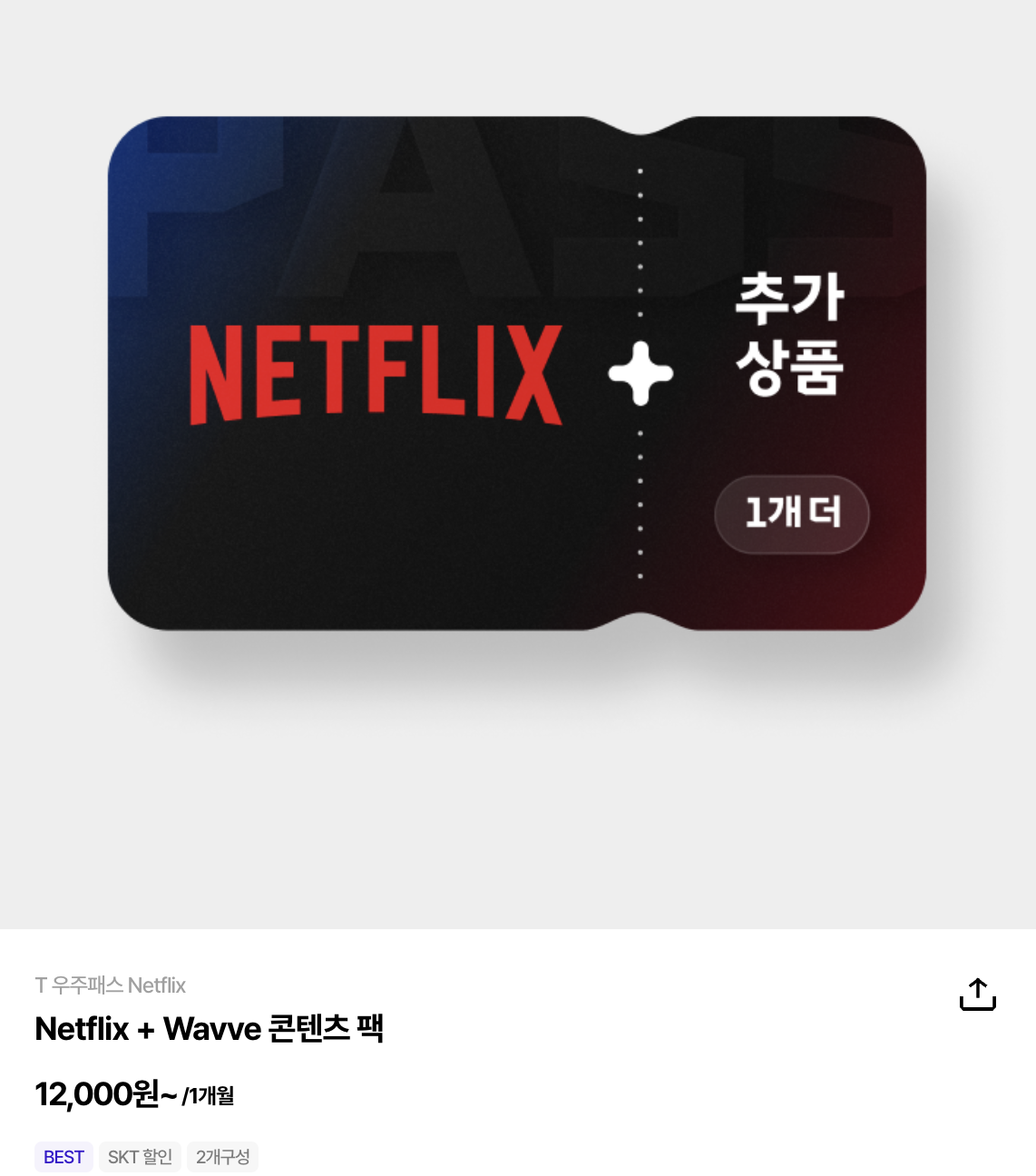Toggle the 2개구성 composition badge

pos(222,1156)
